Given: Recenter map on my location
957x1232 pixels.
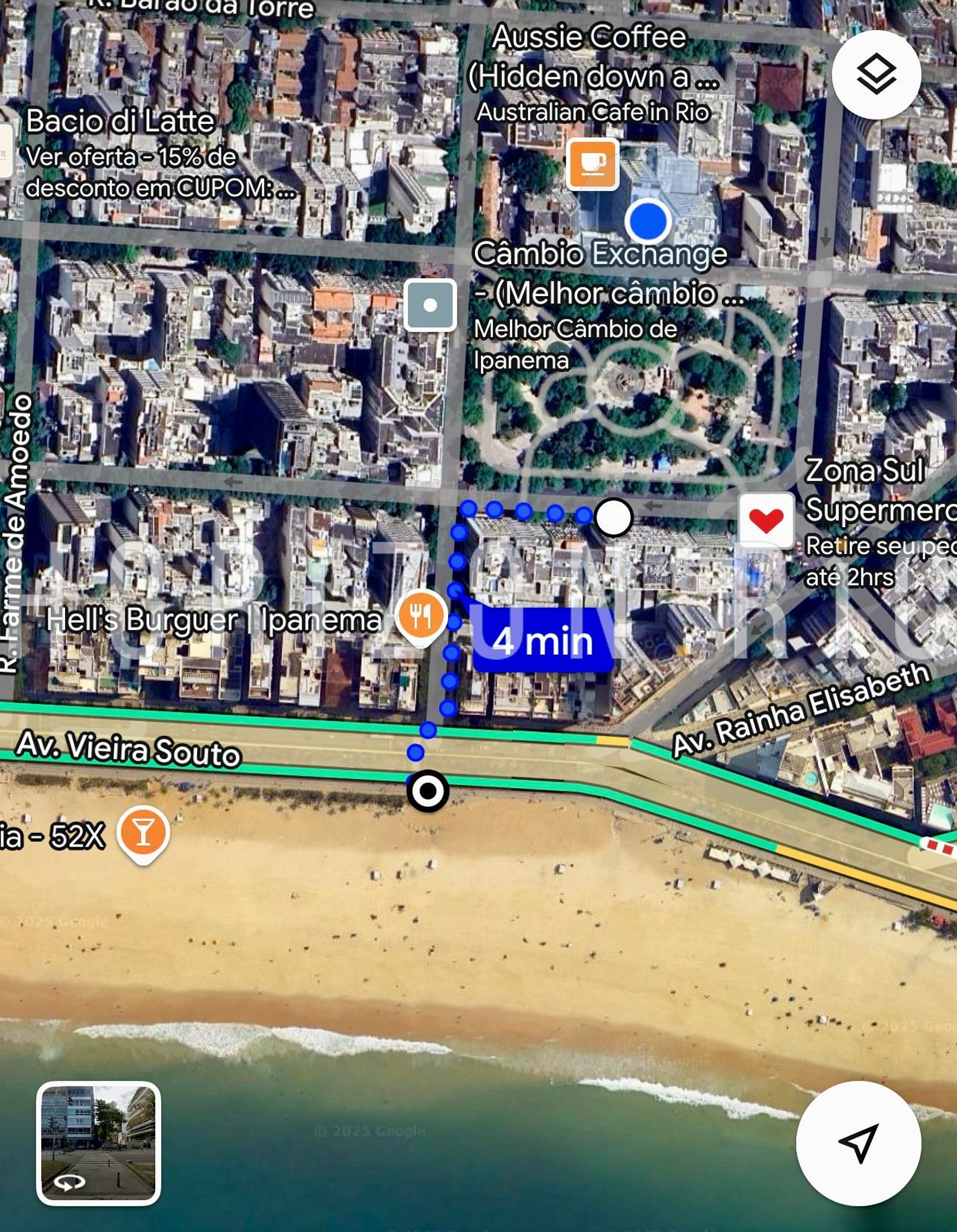Looking at the screenshot, I should [x=858, y=1142].
